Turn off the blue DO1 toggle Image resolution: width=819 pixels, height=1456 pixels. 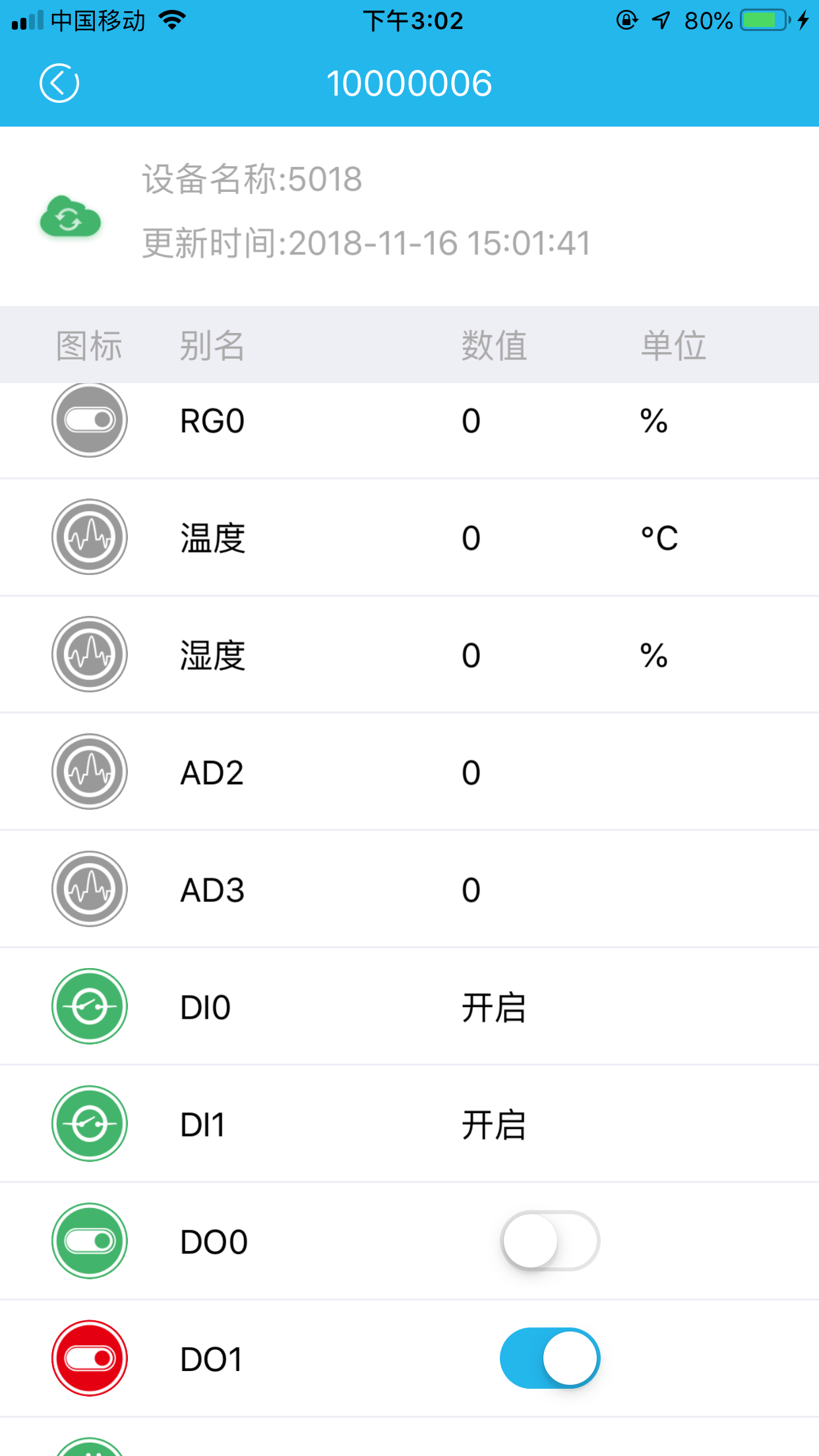click(x=549, y=1358)
